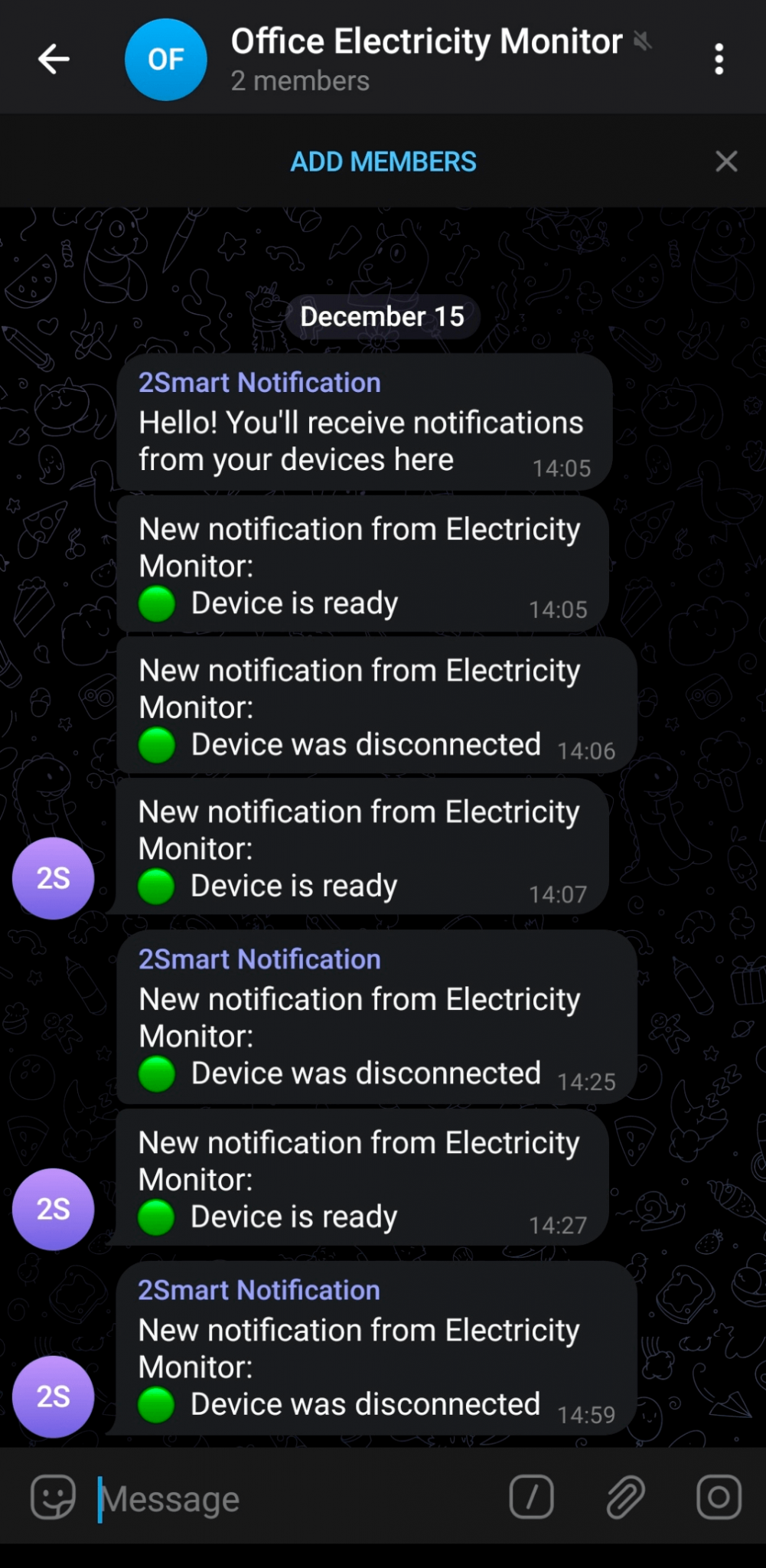766x1568 pixels.
Task: Open the December 15 date header
Action: [x=382, y=316]
